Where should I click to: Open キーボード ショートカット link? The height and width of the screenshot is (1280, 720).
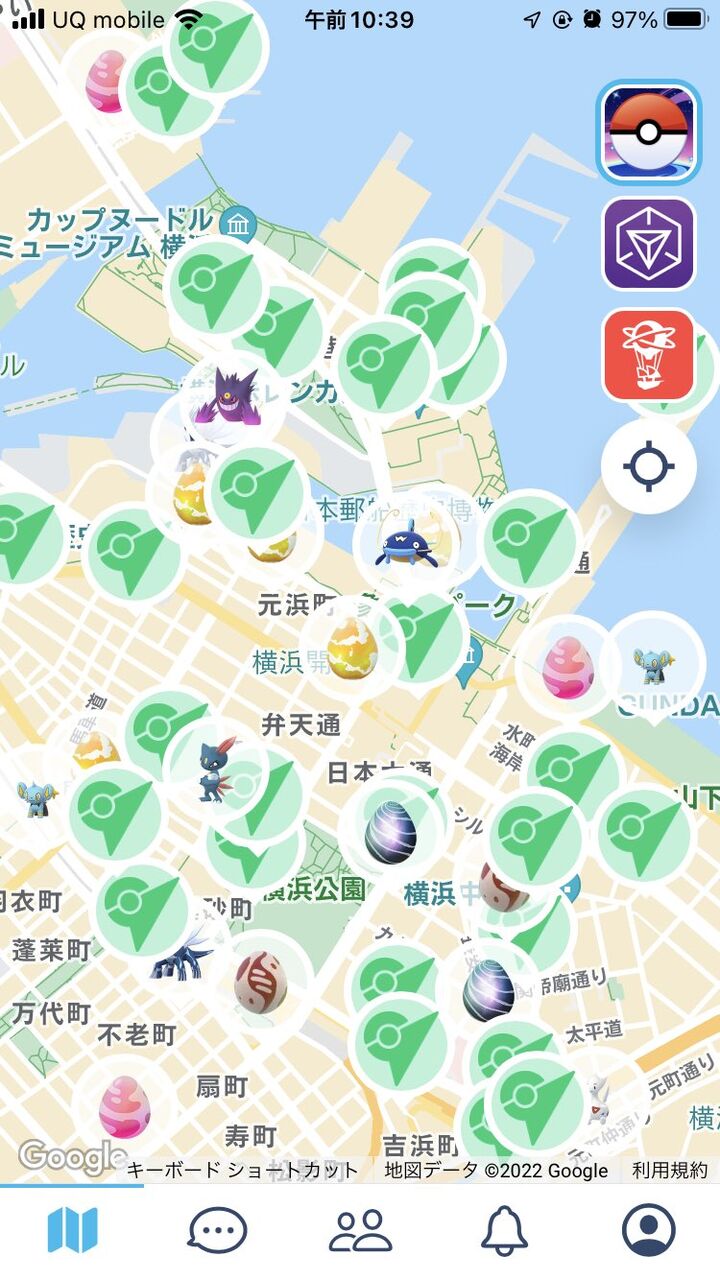pyautogui.click(x=243, y=1170)
